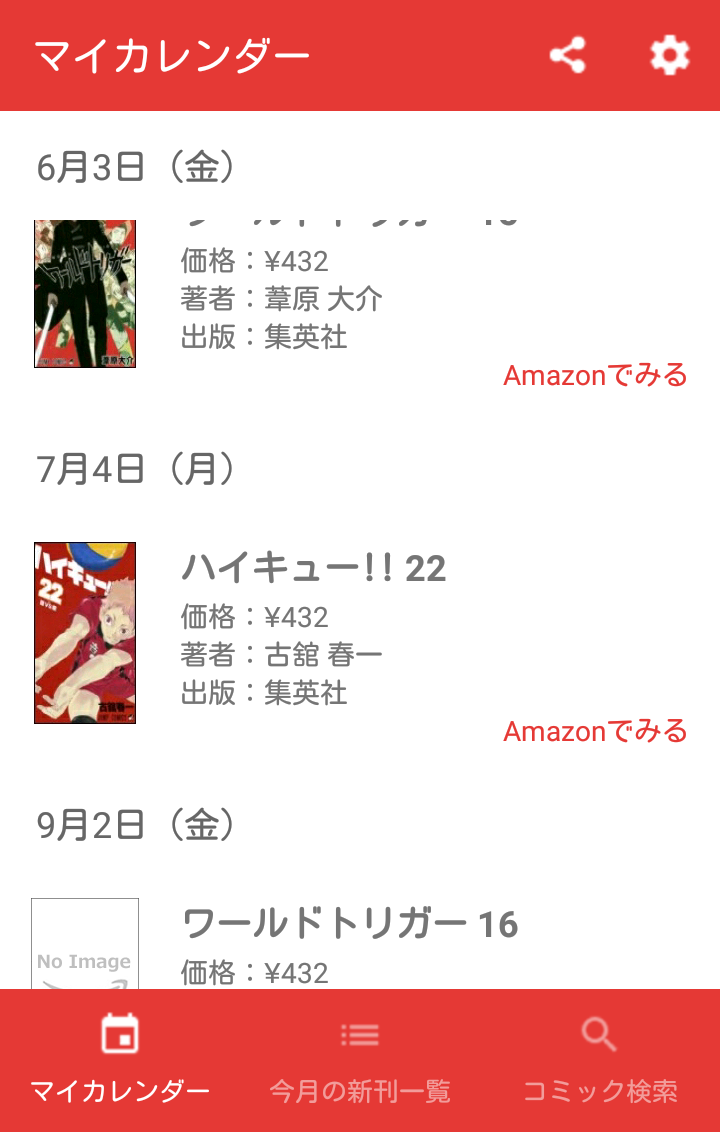Switch to the 今月の新刊一覧 tab
The width and height of the screenshot is (720, 1132).
pos(360,1060)
